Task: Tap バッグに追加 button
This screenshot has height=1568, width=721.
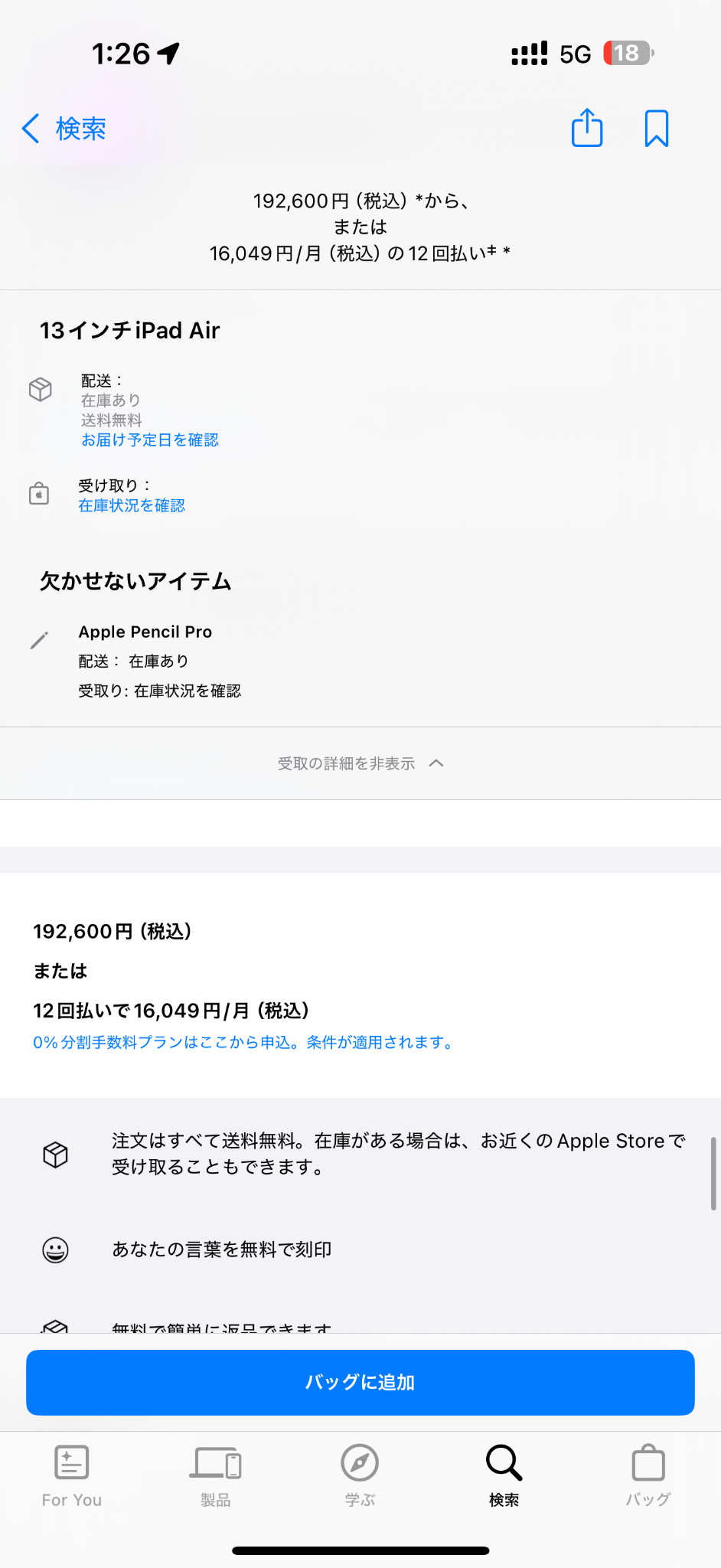Action: pyautogui.click(x=360, y=1383)
